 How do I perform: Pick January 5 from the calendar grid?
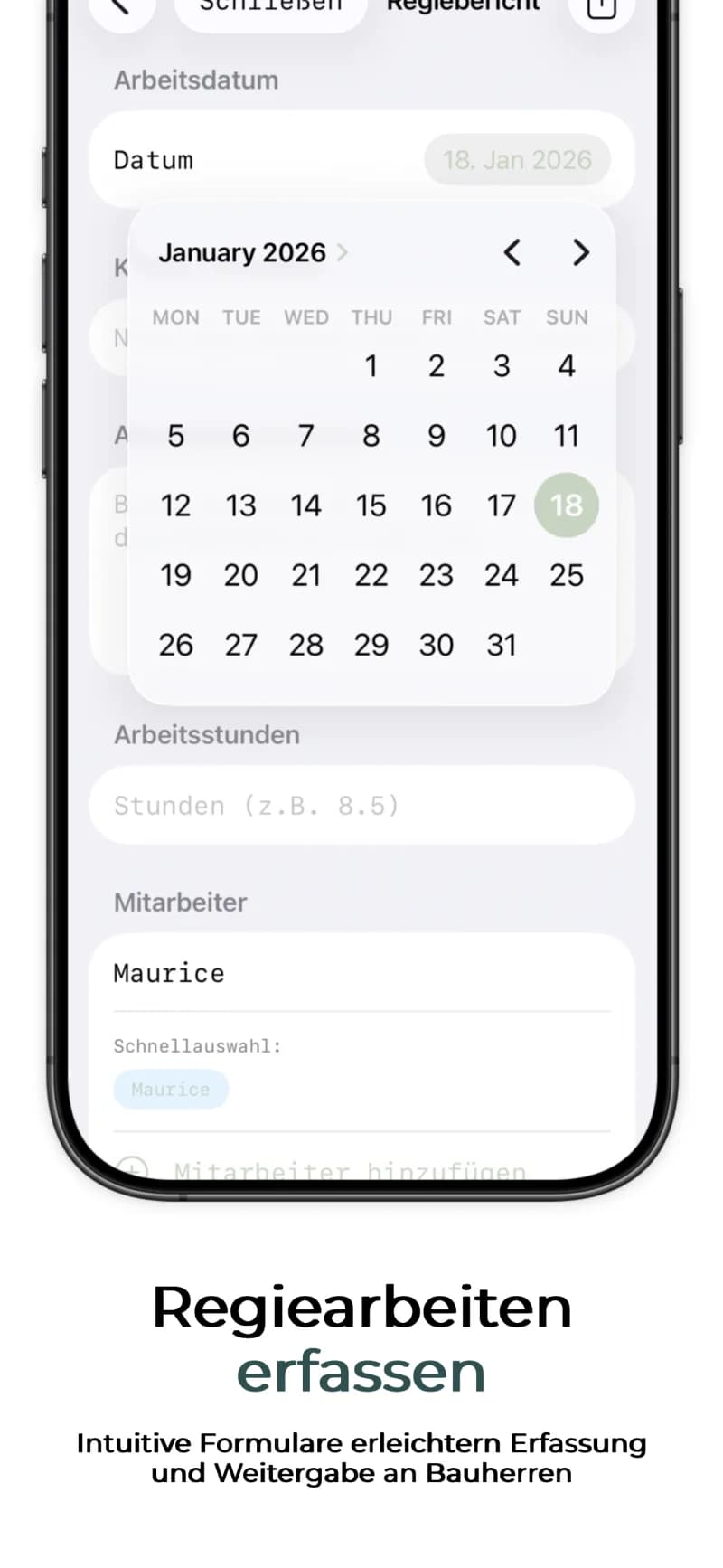pos(175,436)
